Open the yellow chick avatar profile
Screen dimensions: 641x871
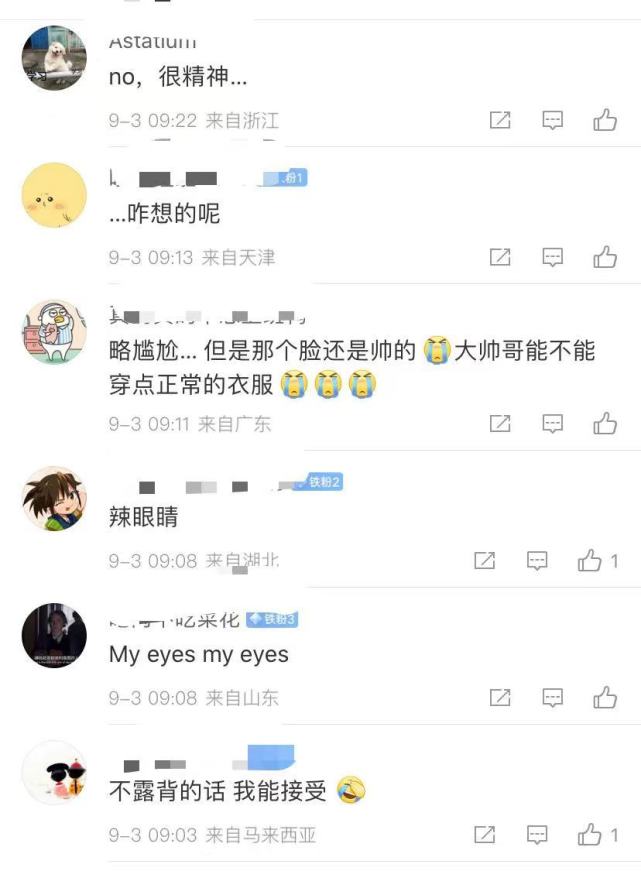[54, 196]
